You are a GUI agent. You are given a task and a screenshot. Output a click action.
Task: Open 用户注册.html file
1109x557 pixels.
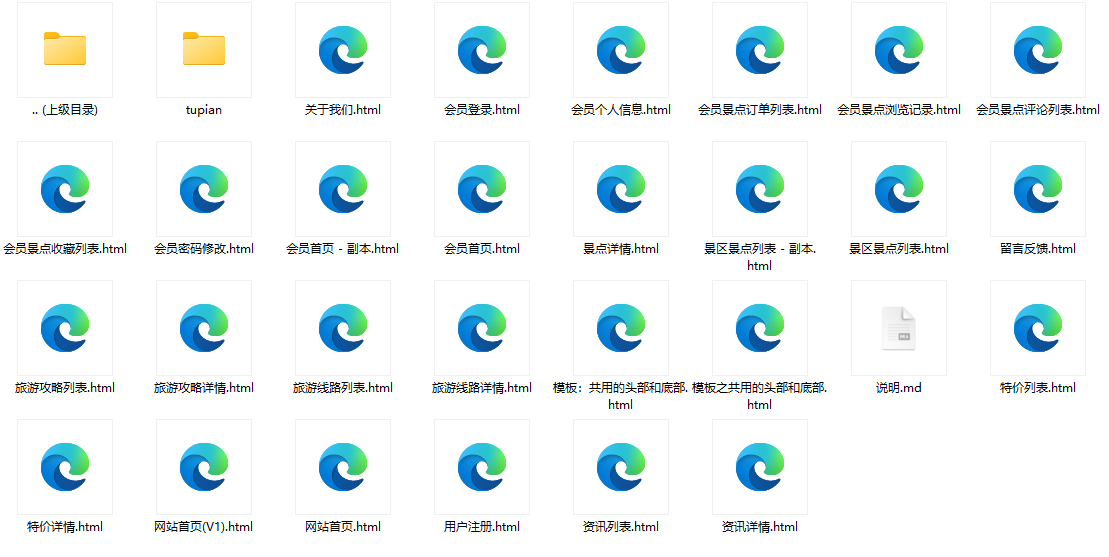(482, 467)
